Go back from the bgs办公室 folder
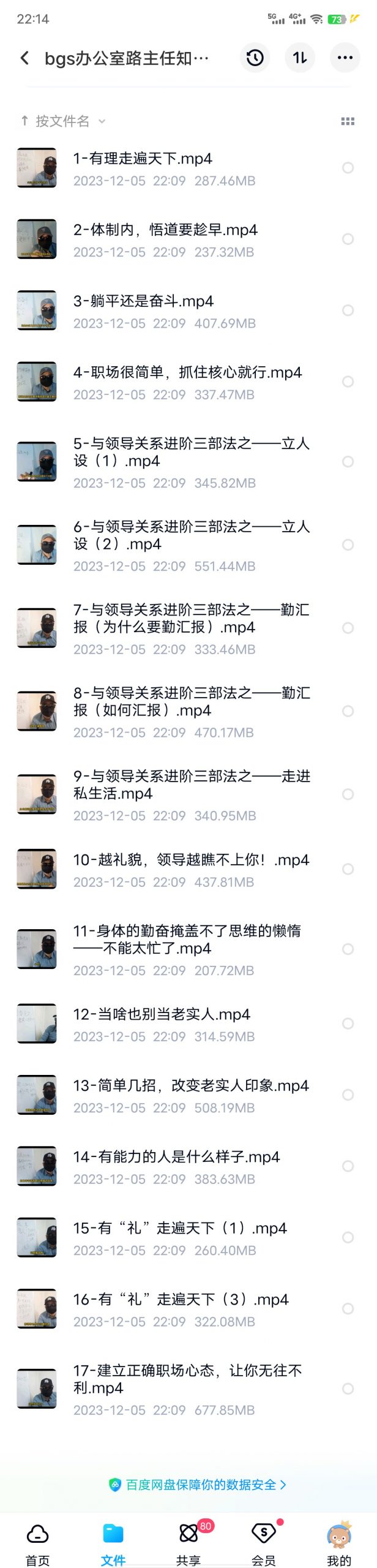The height and width of the screenshot is (1568, 377). [x=24, y=58]
